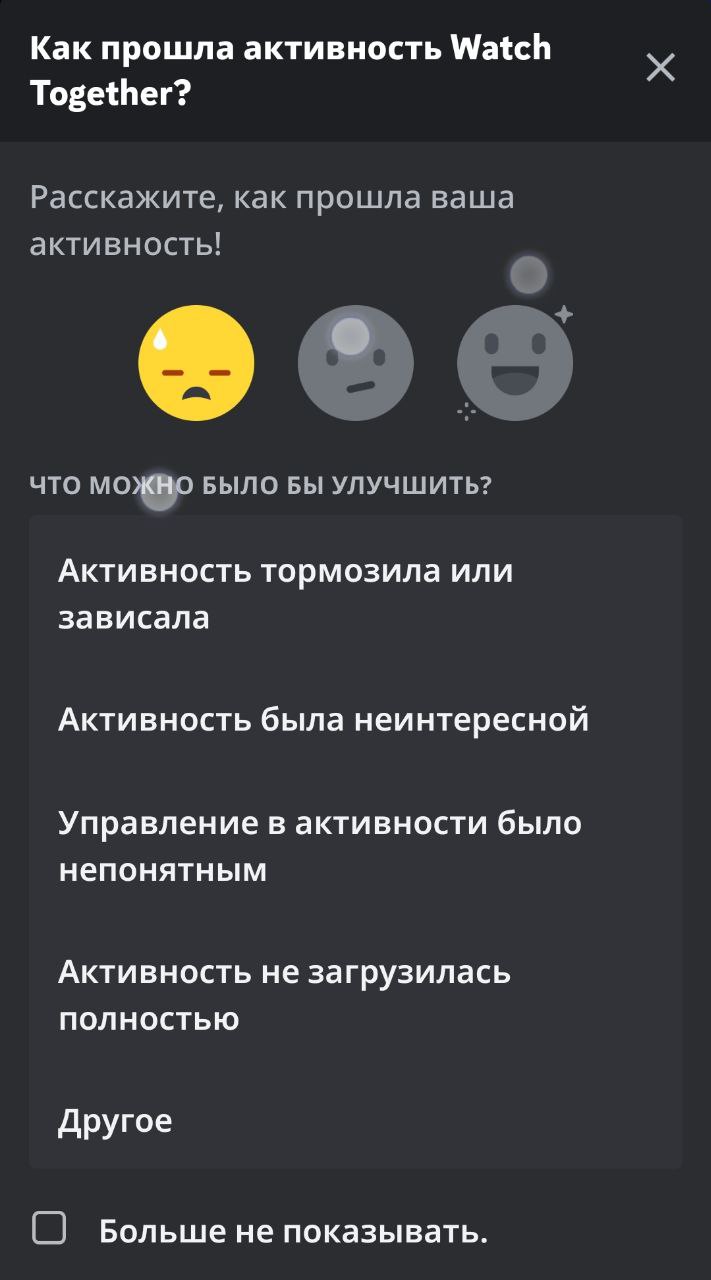Choose 'Активность не загрузилась полностью'
The height and width of the screenshot is (1280, 711).
[x=355, y=995]
